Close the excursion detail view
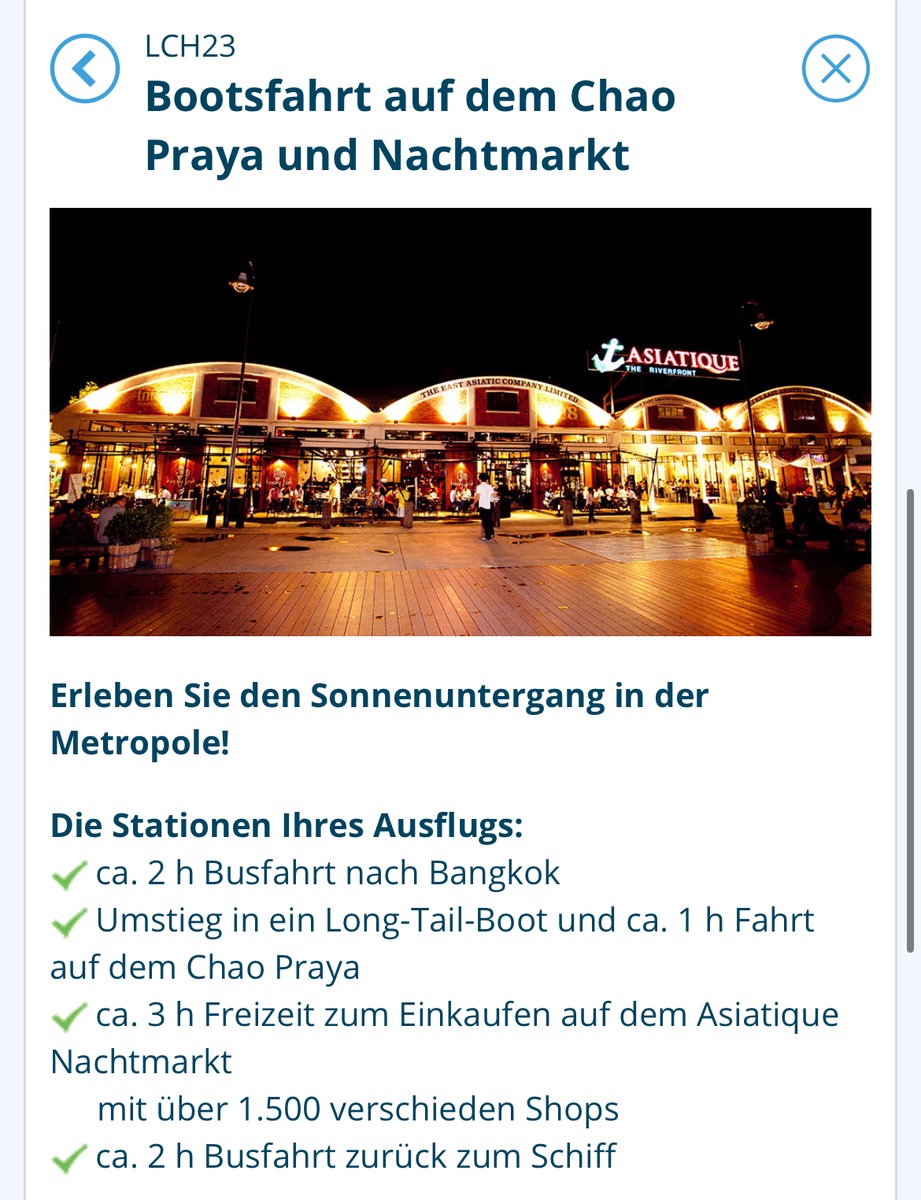This screenshot has width=921, height=1200. [835, 68]
